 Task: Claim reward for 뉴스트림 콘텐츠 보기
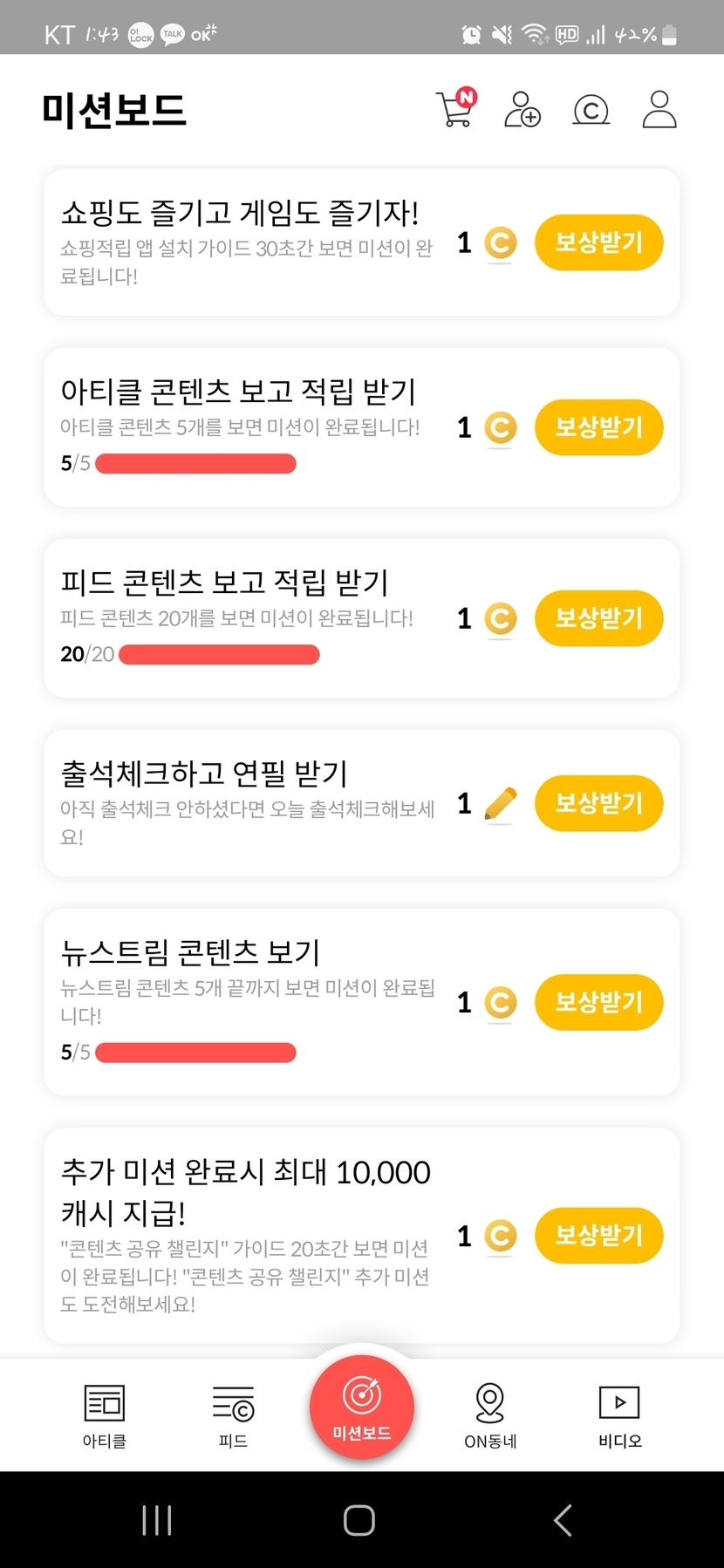598,1002
